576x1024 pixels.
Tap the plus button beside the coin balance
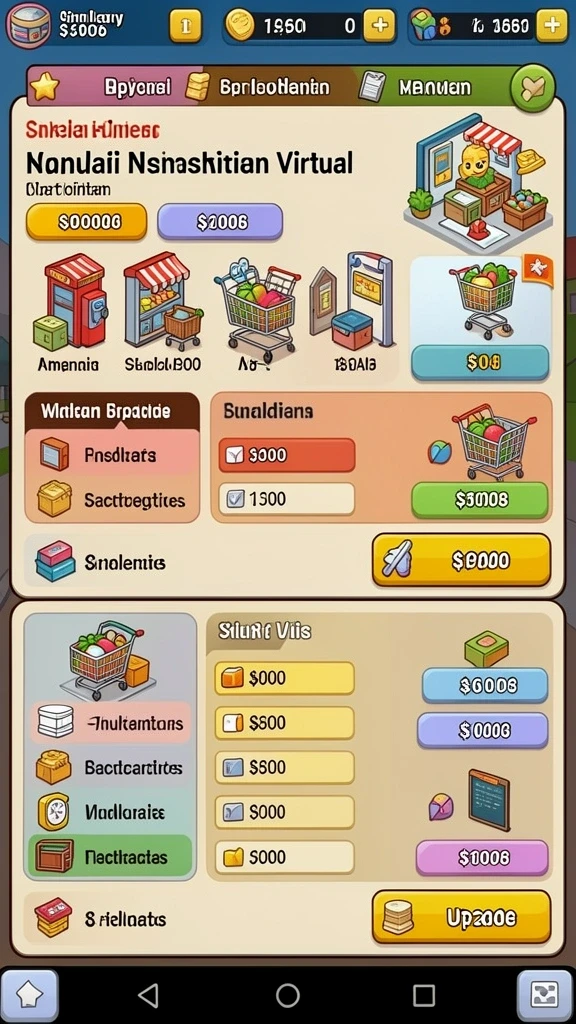click(379, 25)
